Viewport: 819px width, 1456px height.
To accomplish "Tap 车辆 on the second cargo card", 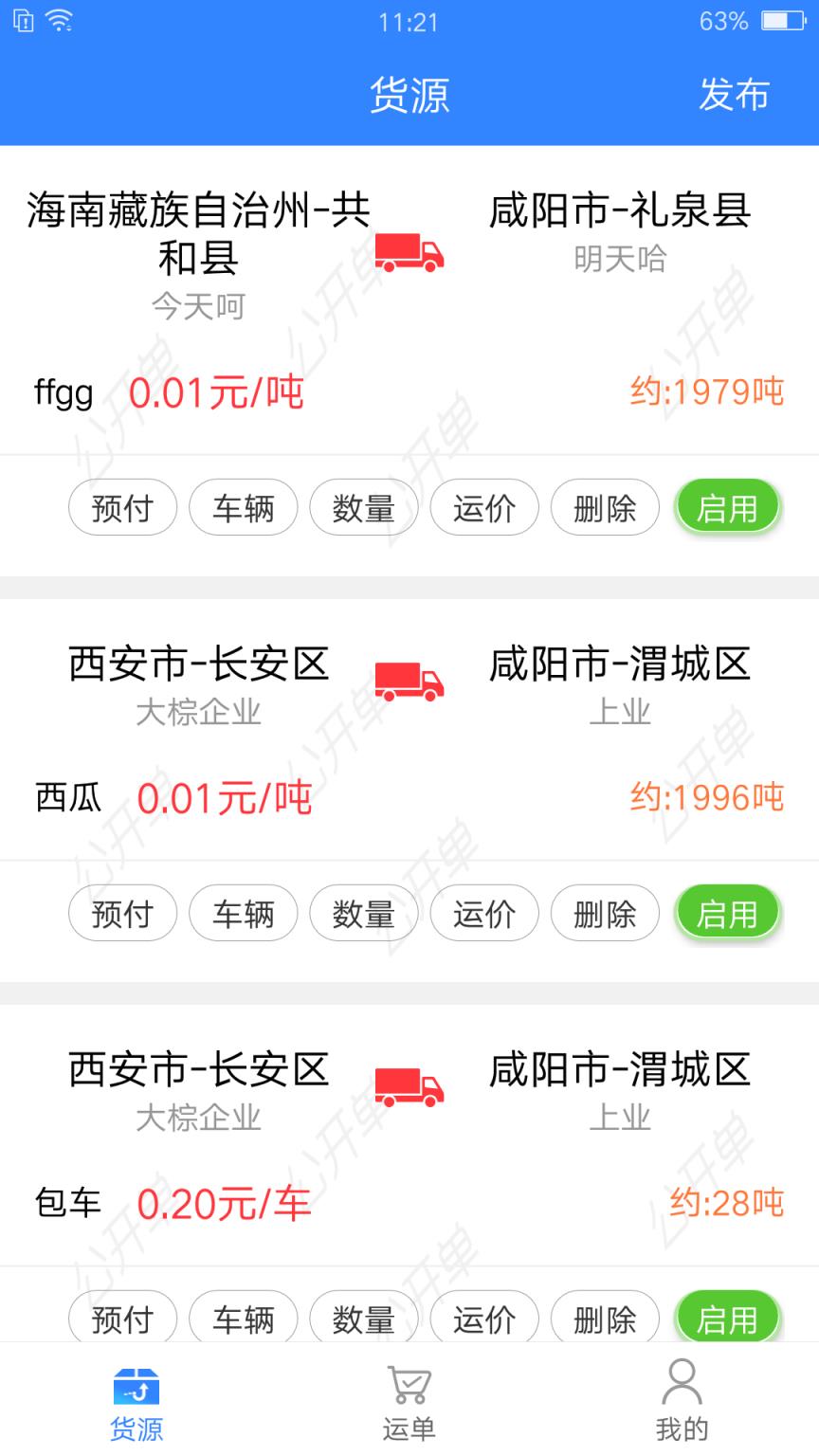I will coord(243,913).
